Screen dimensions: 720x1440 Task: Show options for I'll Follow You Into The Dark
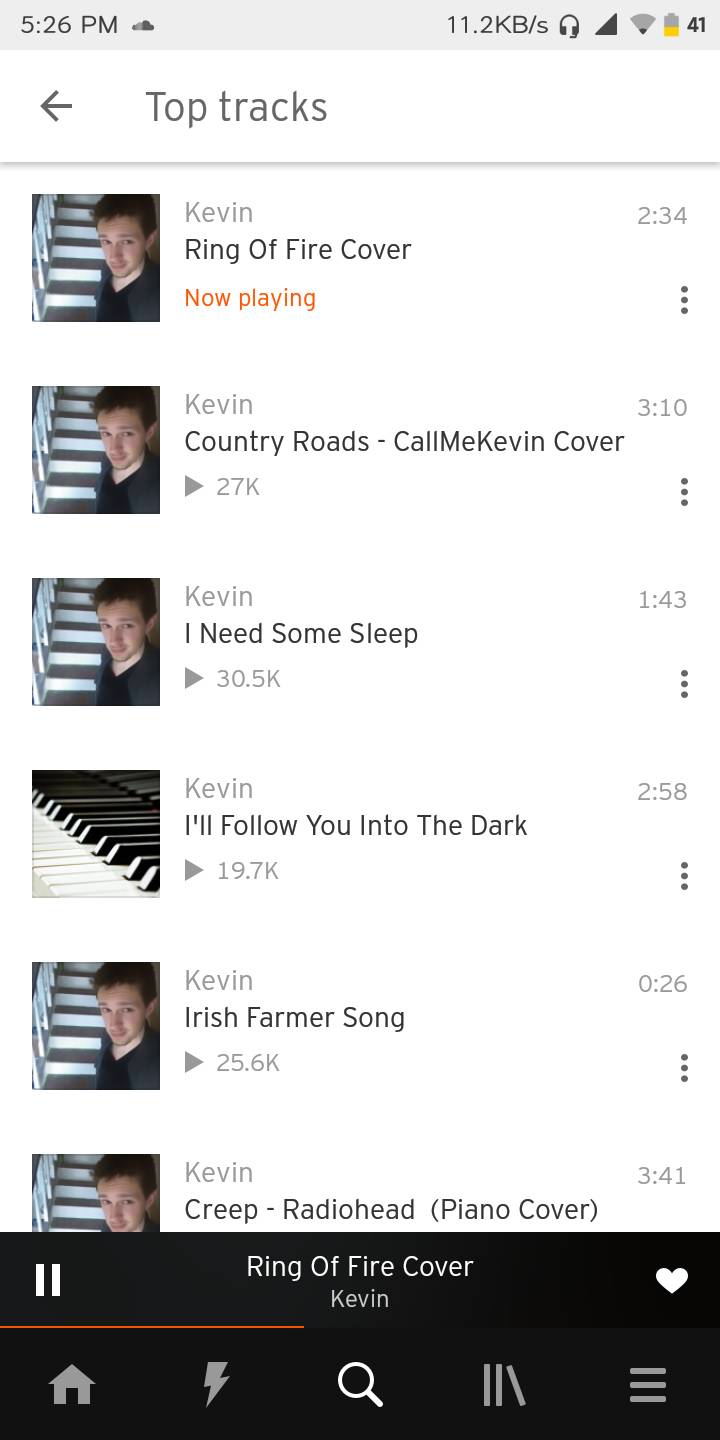(684, 876)
